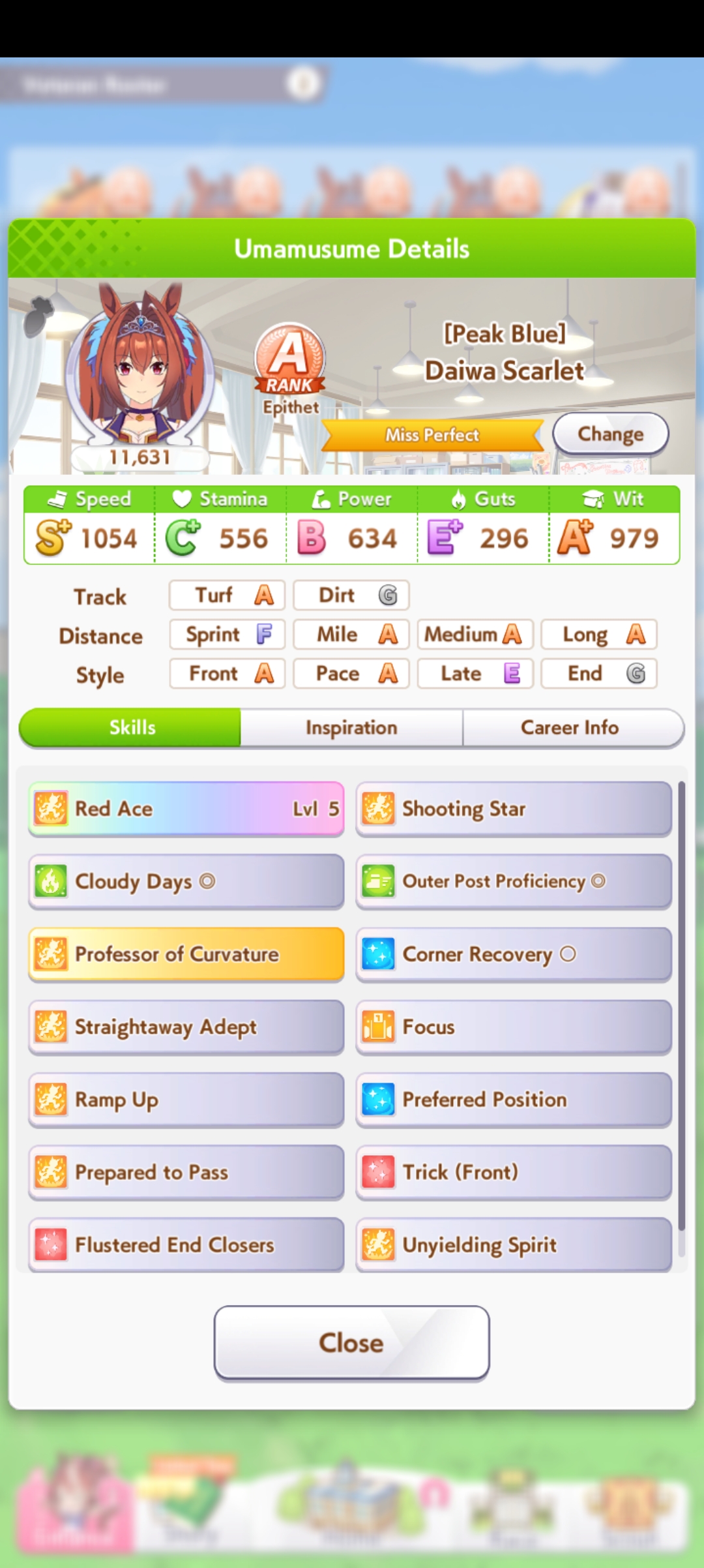Change the Miss Perfect epithet
Image resolution: width=704 pixels, height=1568 pixels.
(610, 434)
